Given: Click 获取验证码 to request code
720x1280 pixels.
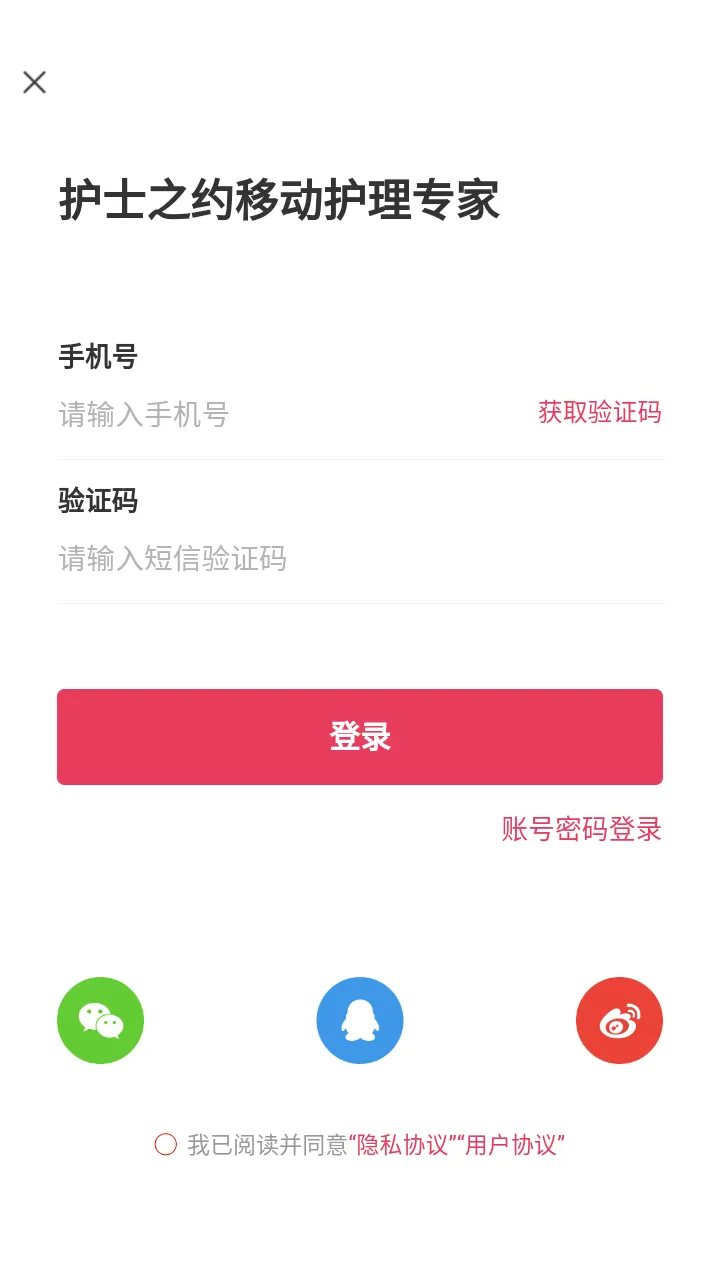Looking at the screenshot, I should pyautogui.click(x=601, y=412).
